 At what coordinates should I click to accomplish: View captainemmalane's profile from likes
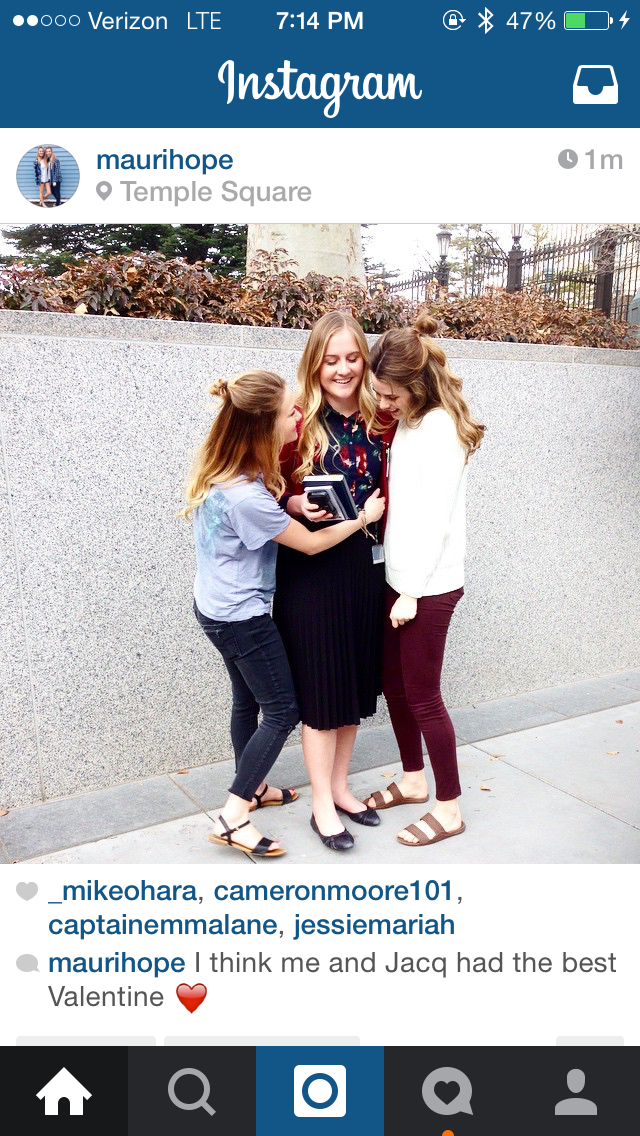tap(164, 925)
